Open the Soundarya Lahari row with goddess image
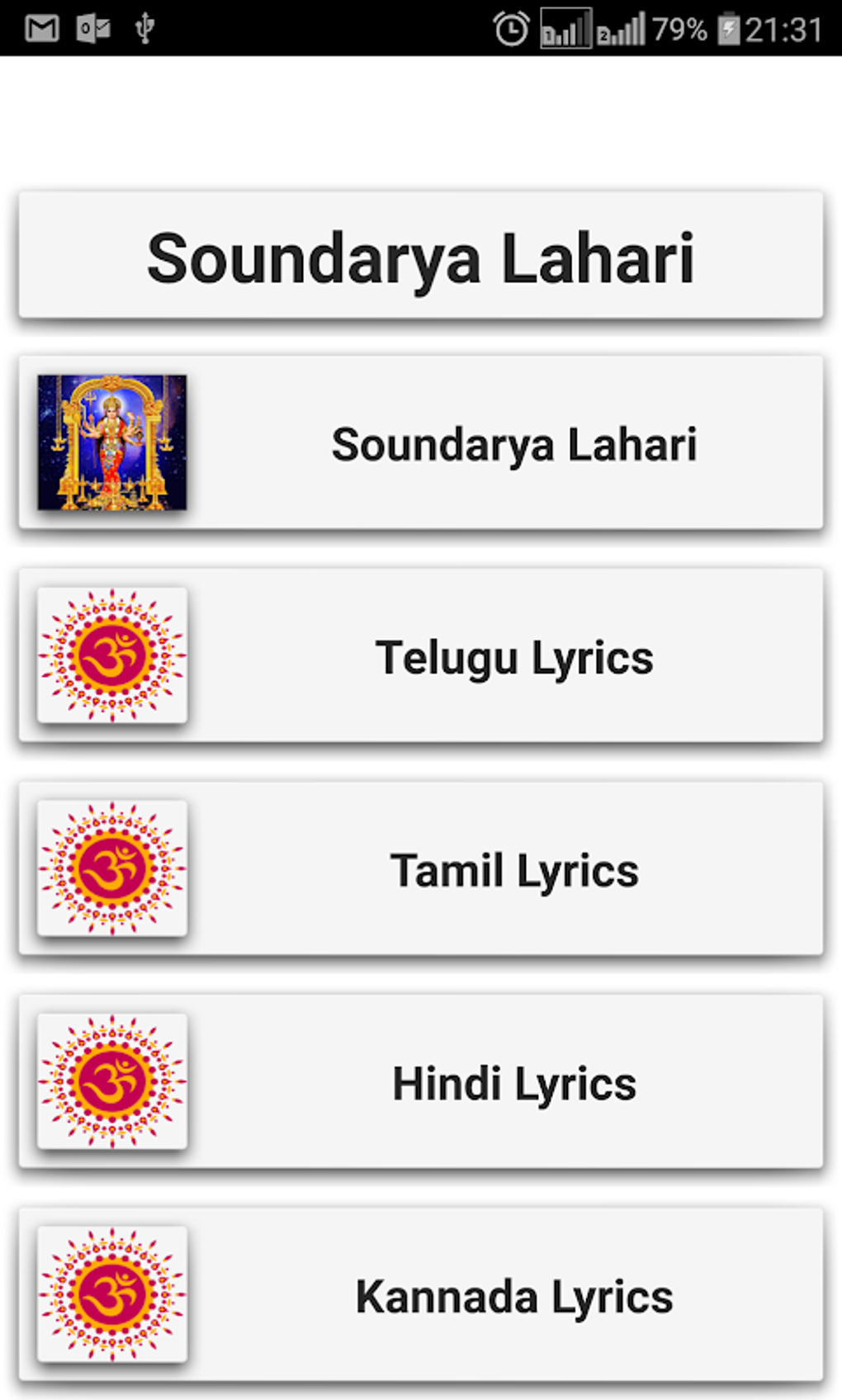Viewport: 842px width, 1400px height. [x=421, y=443]
